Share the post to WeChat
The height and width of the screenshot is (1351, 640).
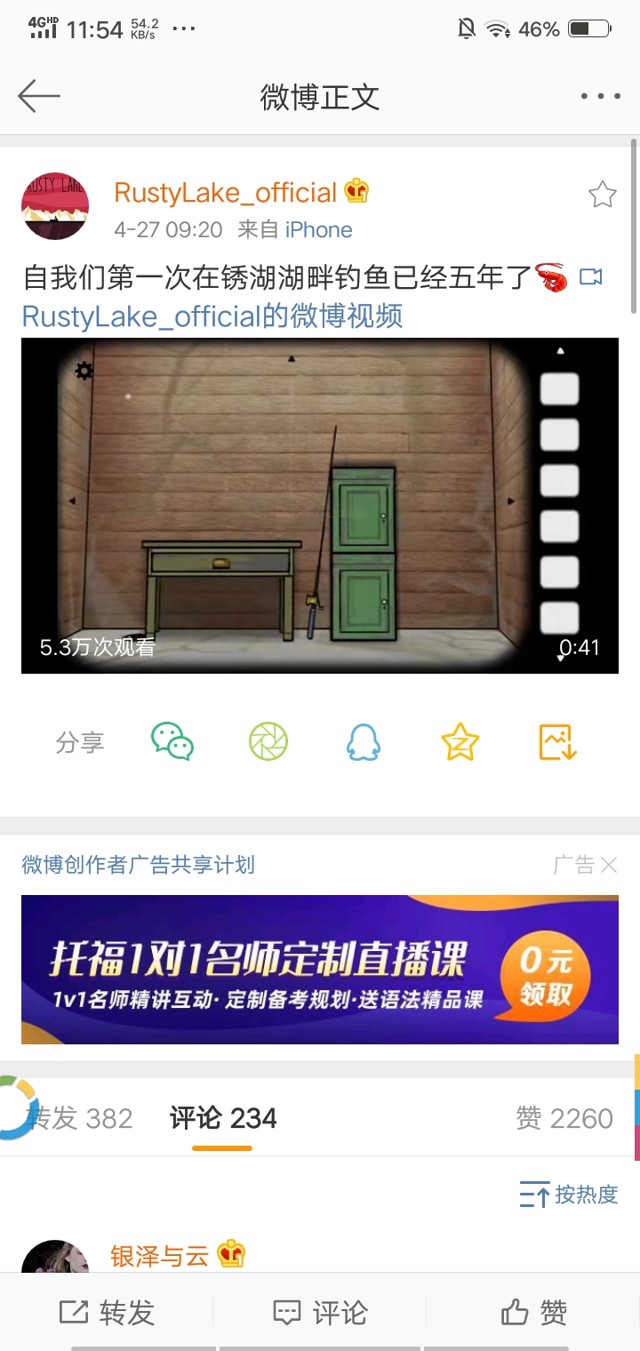point(172,742)
